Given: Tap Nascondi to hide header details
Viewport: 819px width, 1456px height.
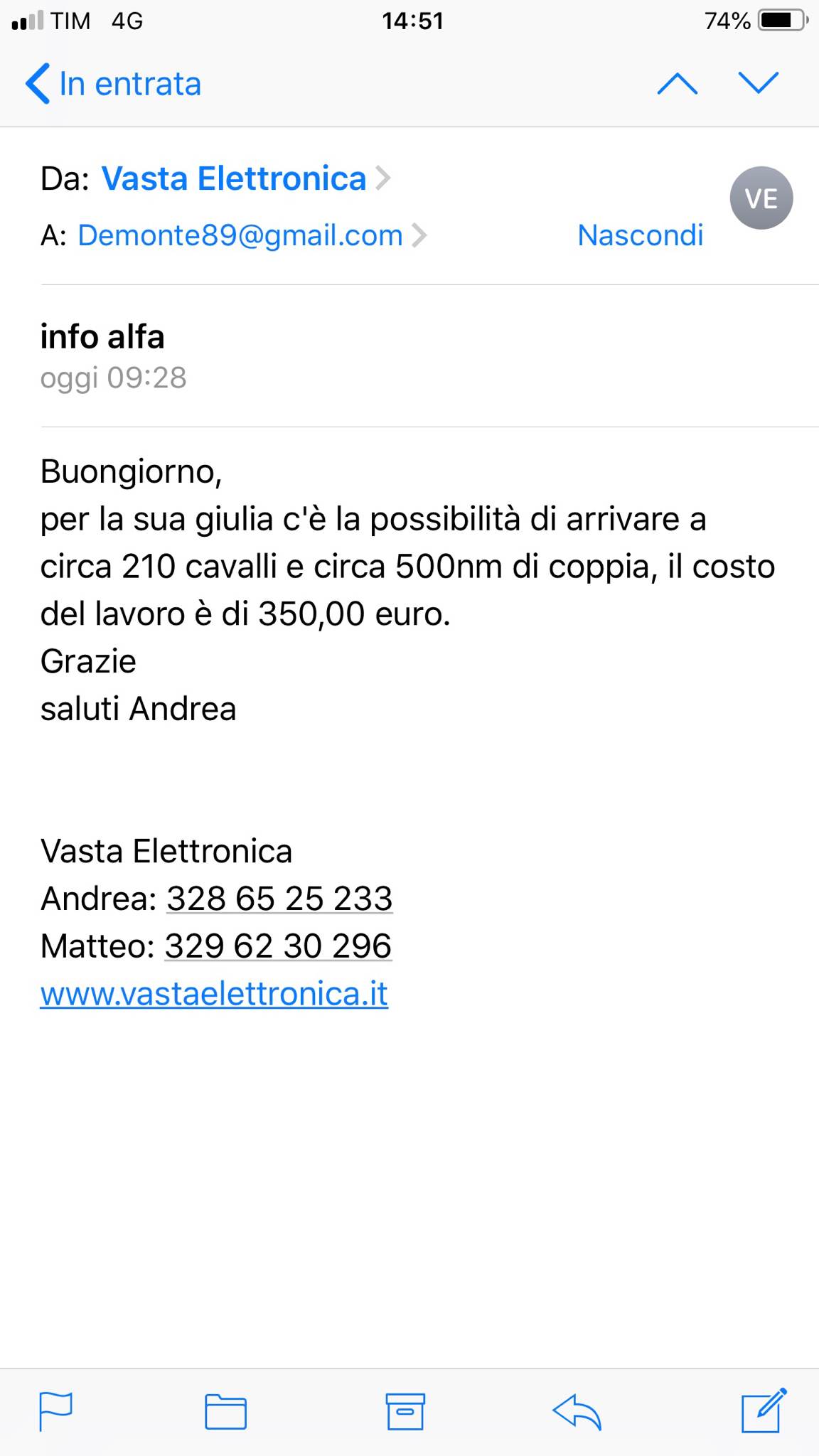Looking at the screenshot, I should (640, 235).
